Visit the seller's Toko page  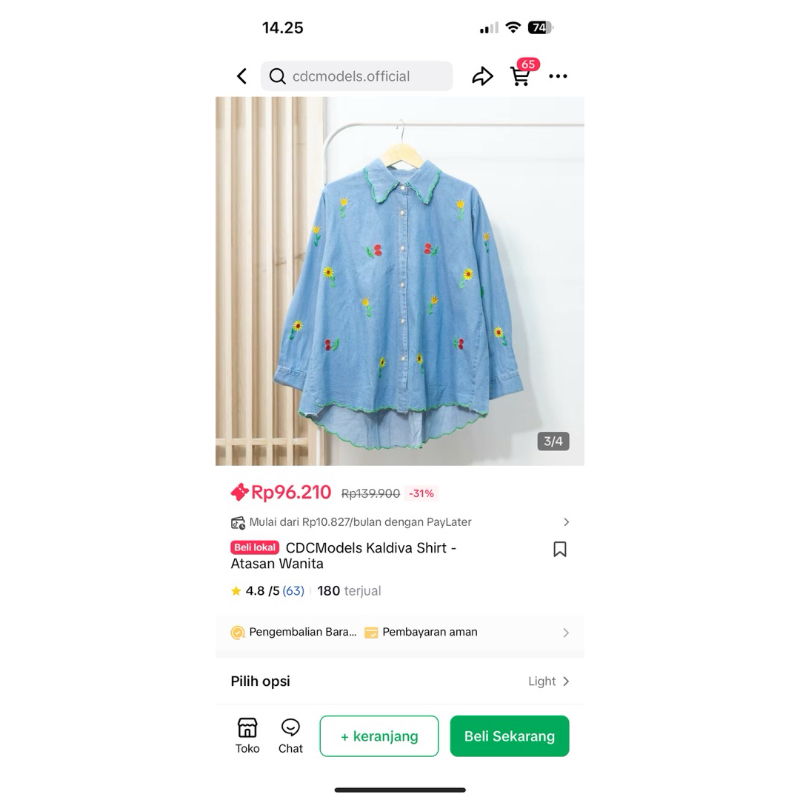247,736
